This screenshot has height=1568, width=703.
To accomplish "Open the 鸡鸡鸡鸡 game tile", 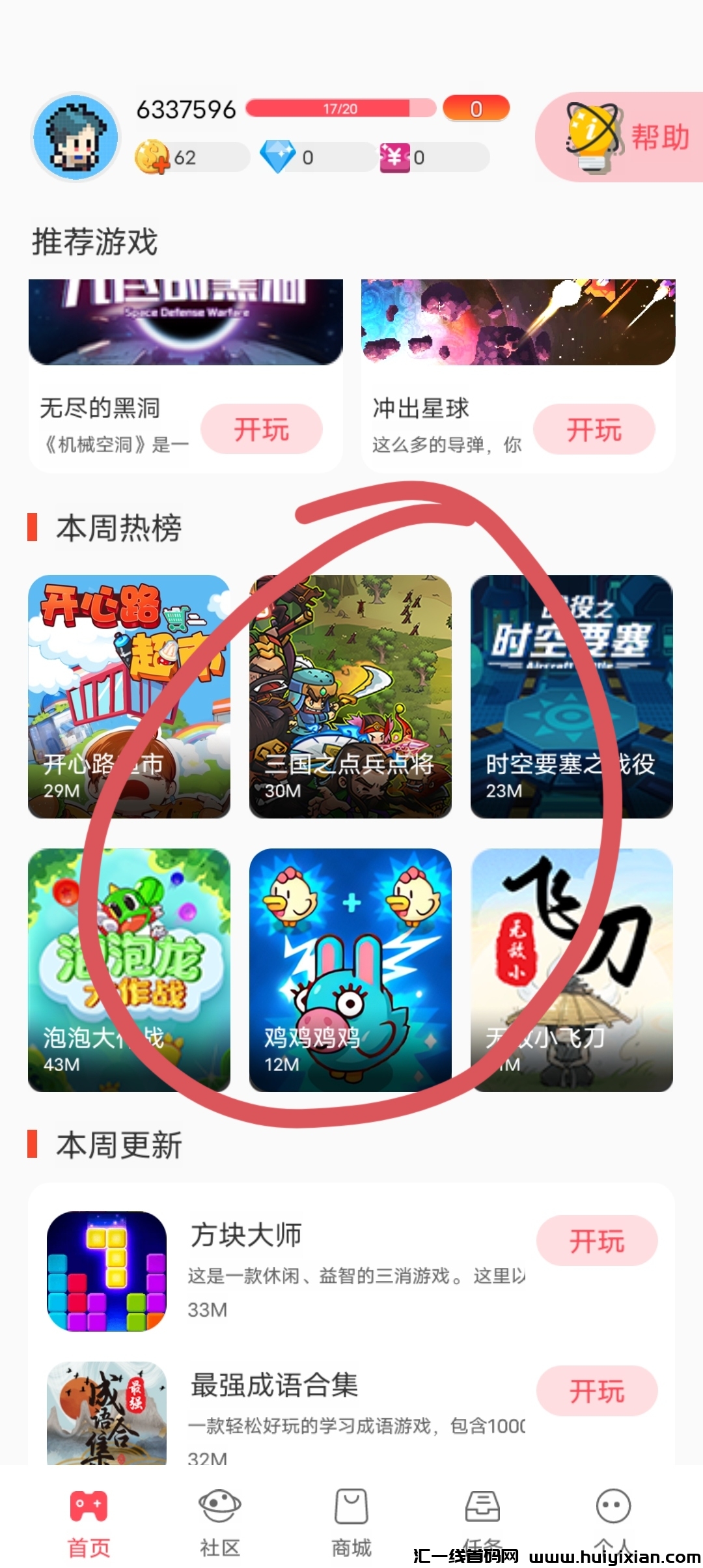I will pyautogui.click(x=350, y=970).
